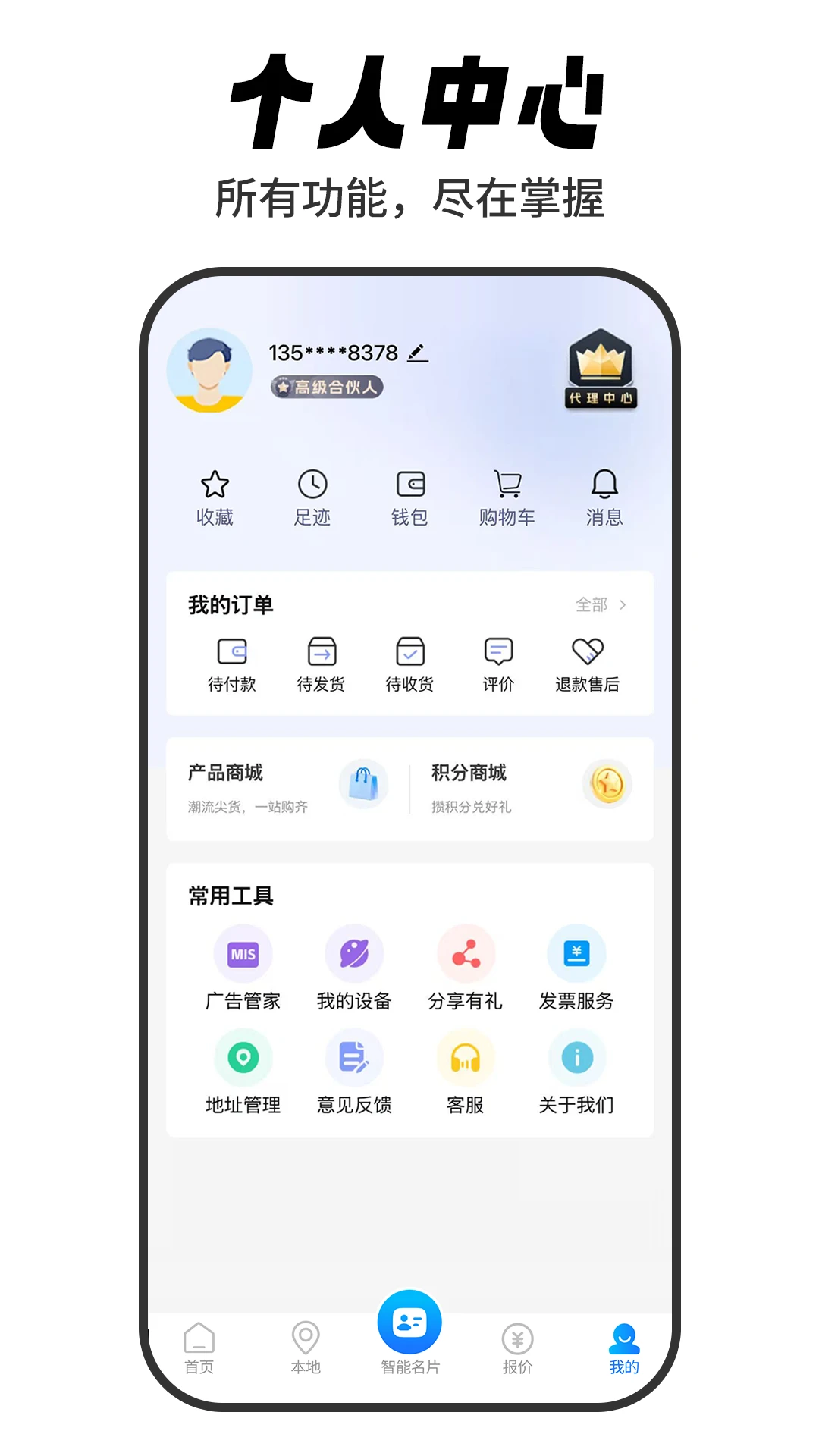View 待付款 pending payment orders
The image size is (819, 1456).
pos(233,665)
